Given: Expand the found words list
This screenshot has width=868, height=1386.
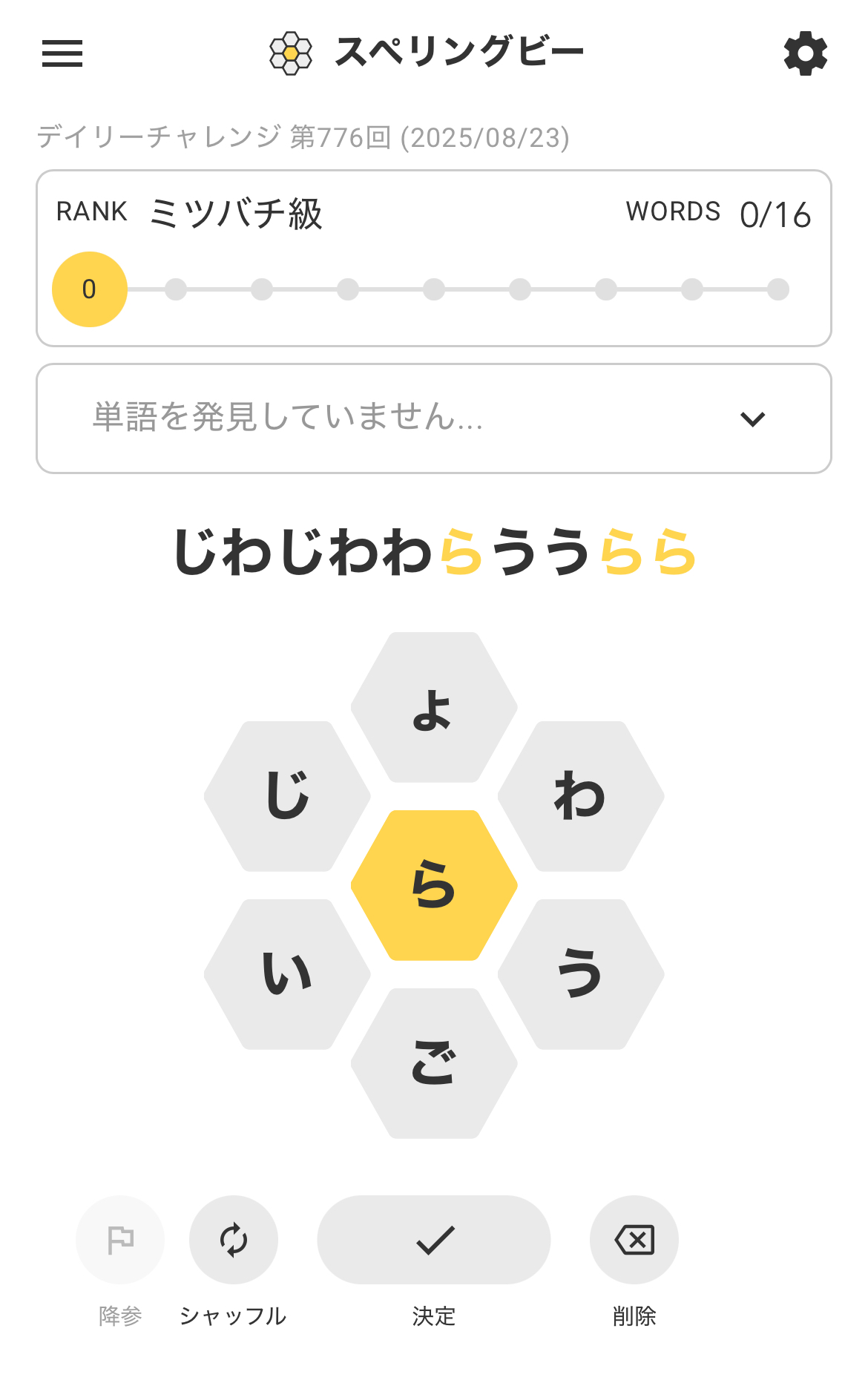Looking at the screenshot, I should (752, 419).
